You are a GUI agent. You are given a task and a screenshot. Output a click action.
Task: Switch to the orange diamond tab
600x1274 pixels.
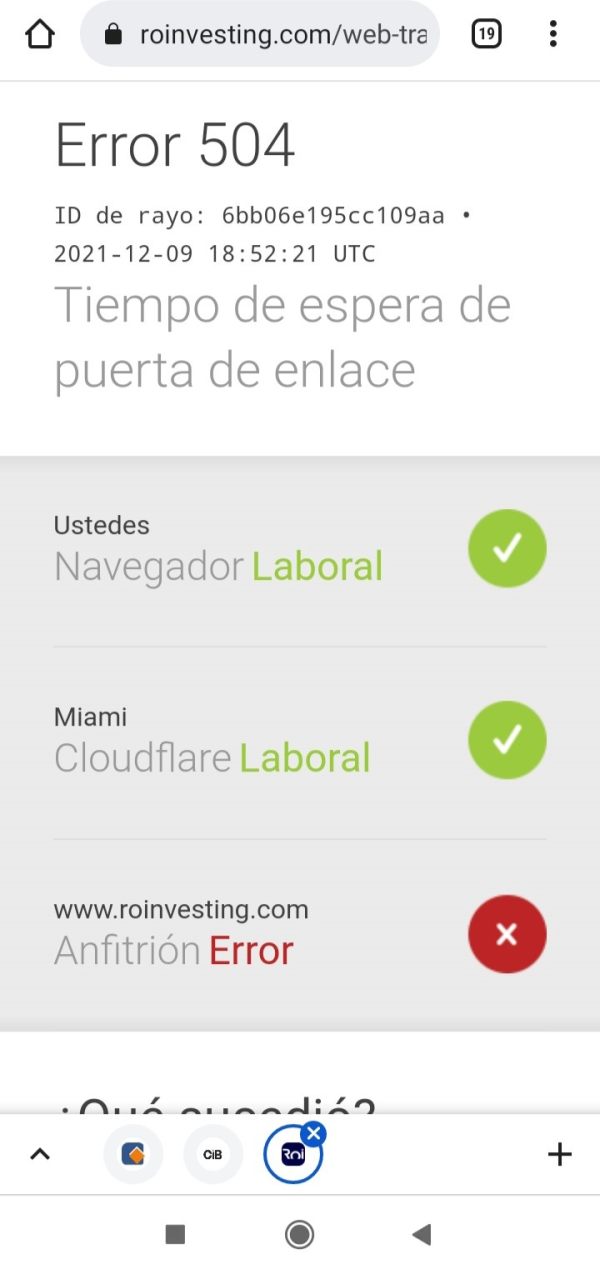coord(133,1154)
